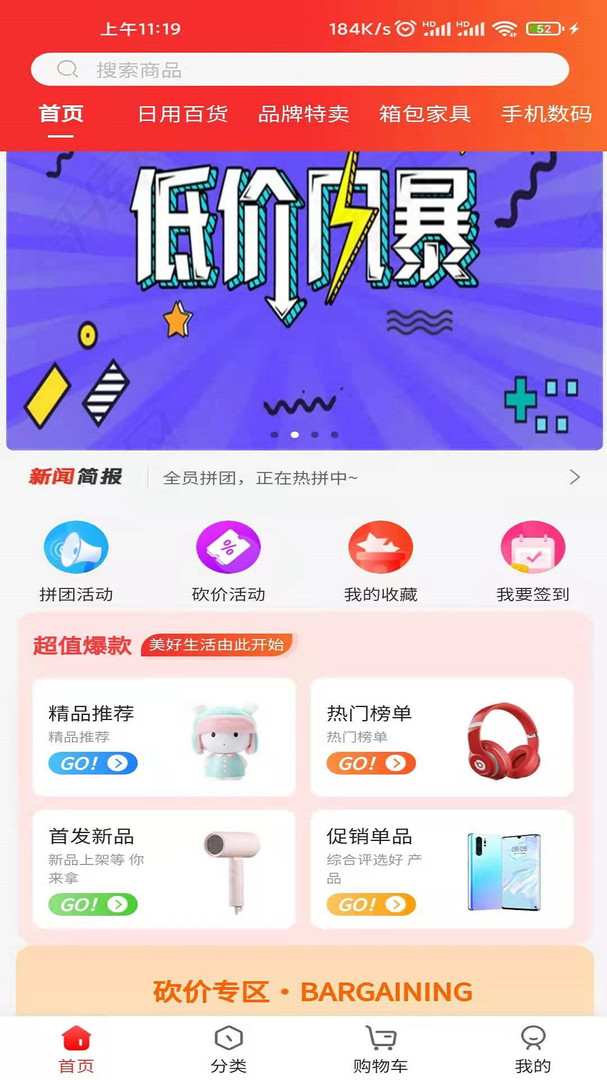
Task: Open the 购物车 shopping cart tab
Action: (x=380, y=1048)
